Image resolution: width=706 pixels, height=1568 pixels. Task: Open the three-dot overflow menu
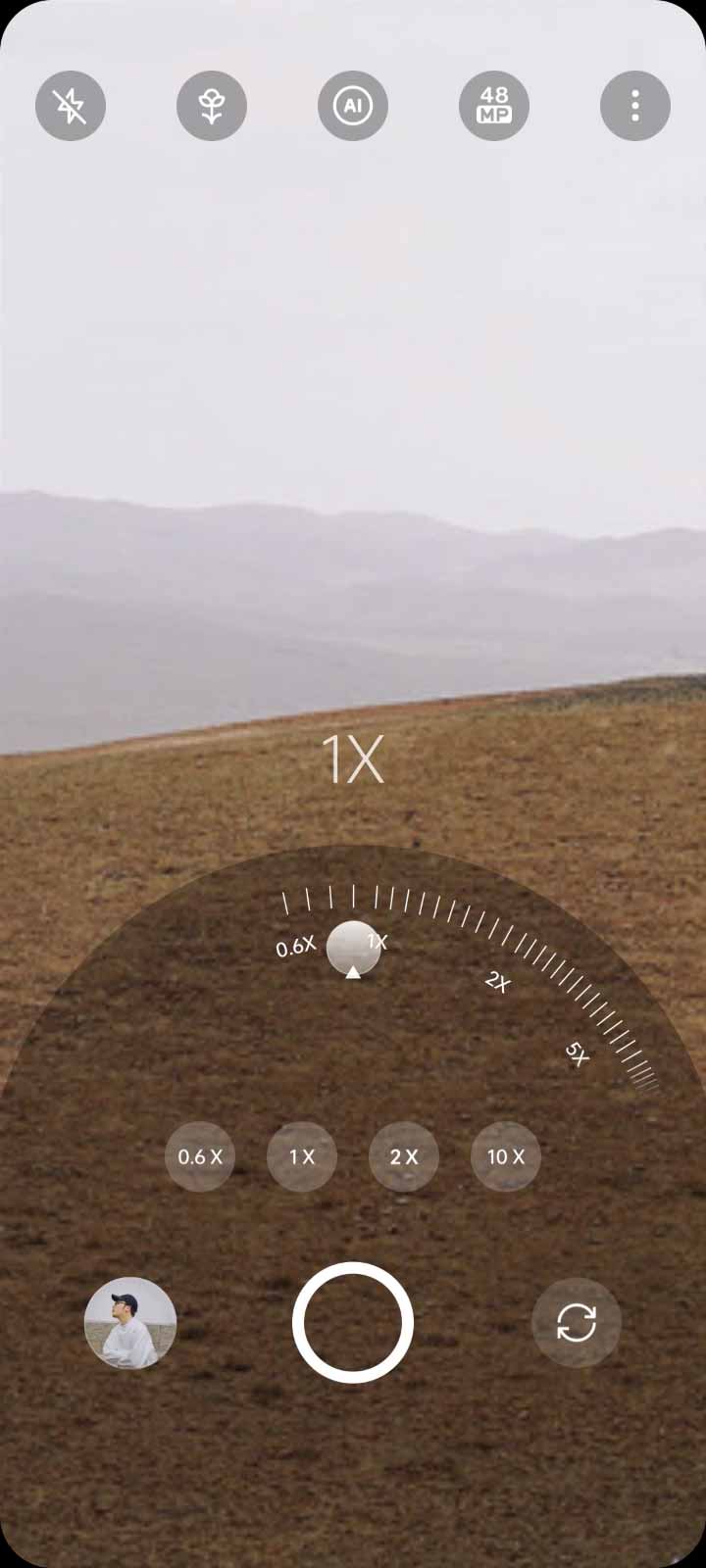click(x=635, y=106)
